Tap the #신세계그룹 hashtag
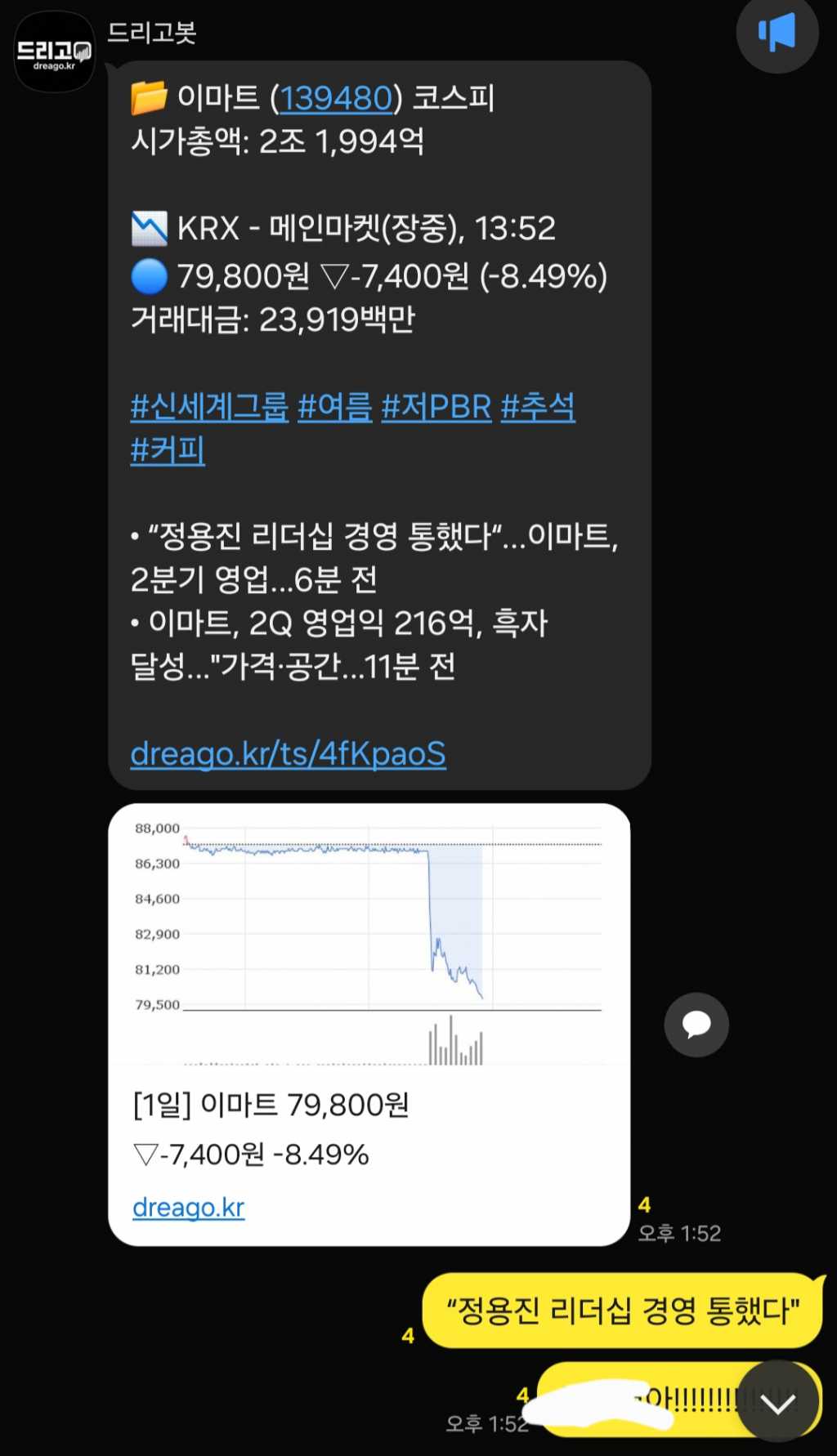Image resolution: width=837 pixels, height=1456 pixels. click(209, 407)
